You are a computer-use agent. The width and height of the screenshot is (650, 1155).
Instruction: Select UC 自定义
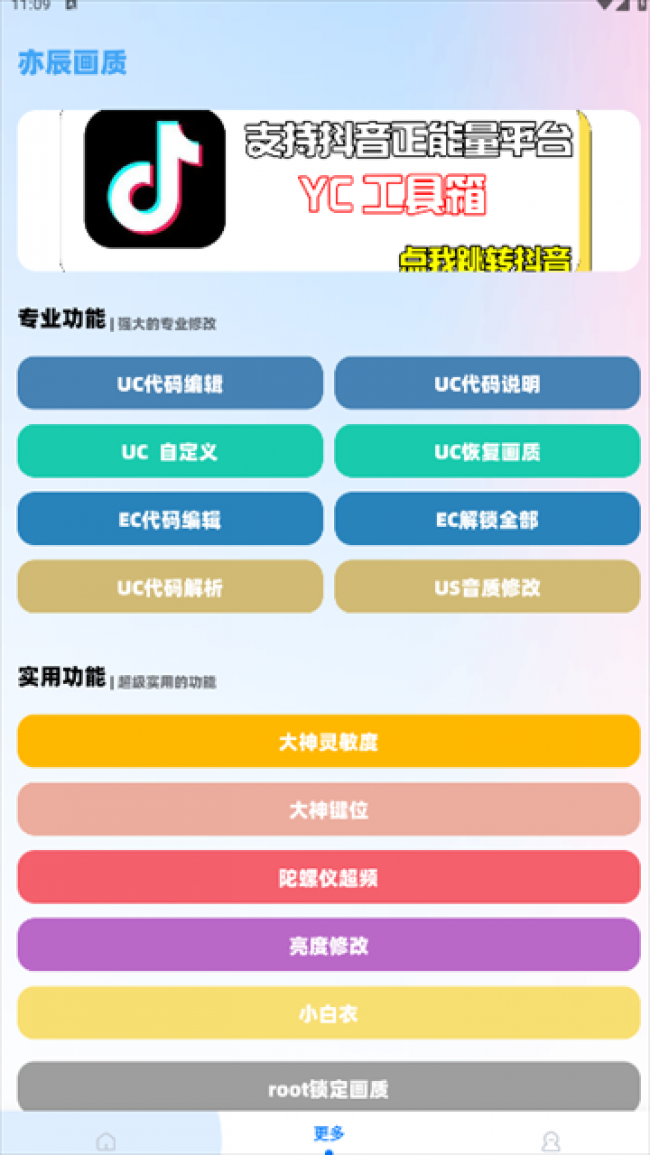(x=170, y=451)
